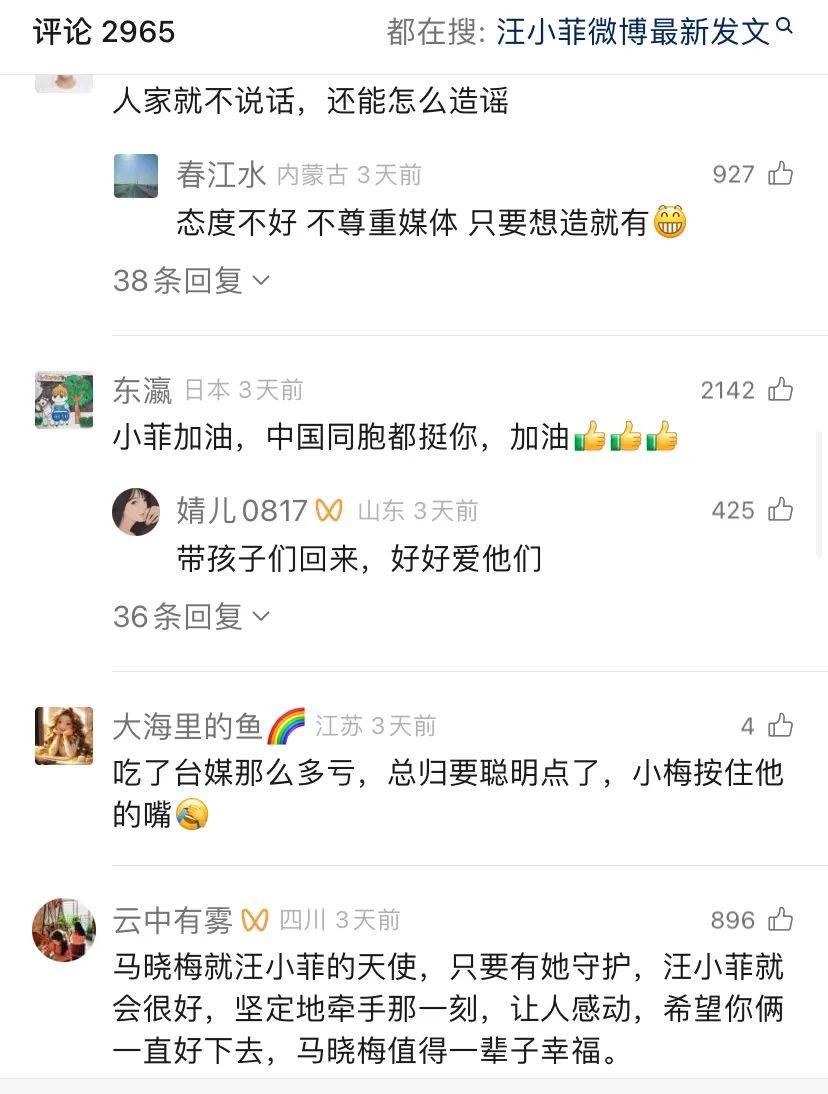Like 大海里的鱼's comment
828x1094 pixels.
point(780,726)
